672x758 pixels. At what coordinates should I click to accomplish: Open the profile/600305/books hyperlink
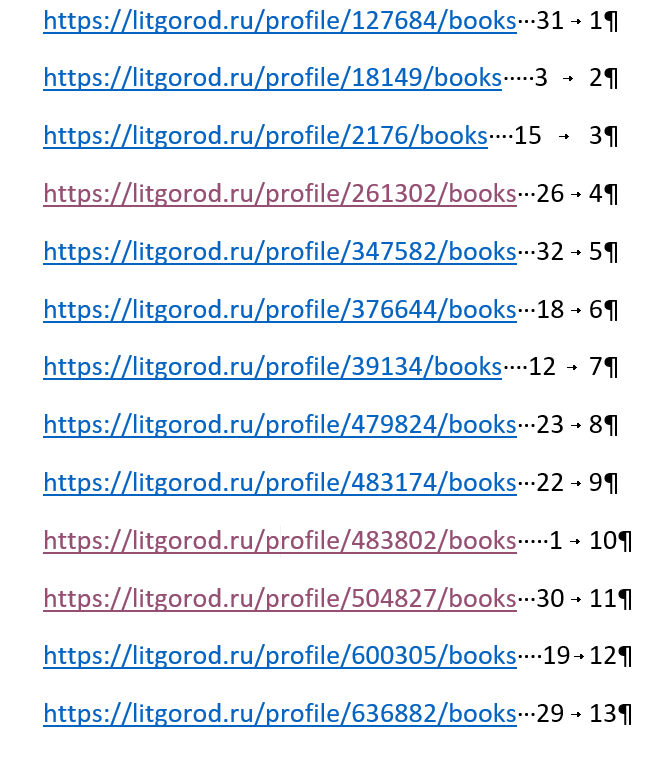pyautogui.click(x=279, y=657)
